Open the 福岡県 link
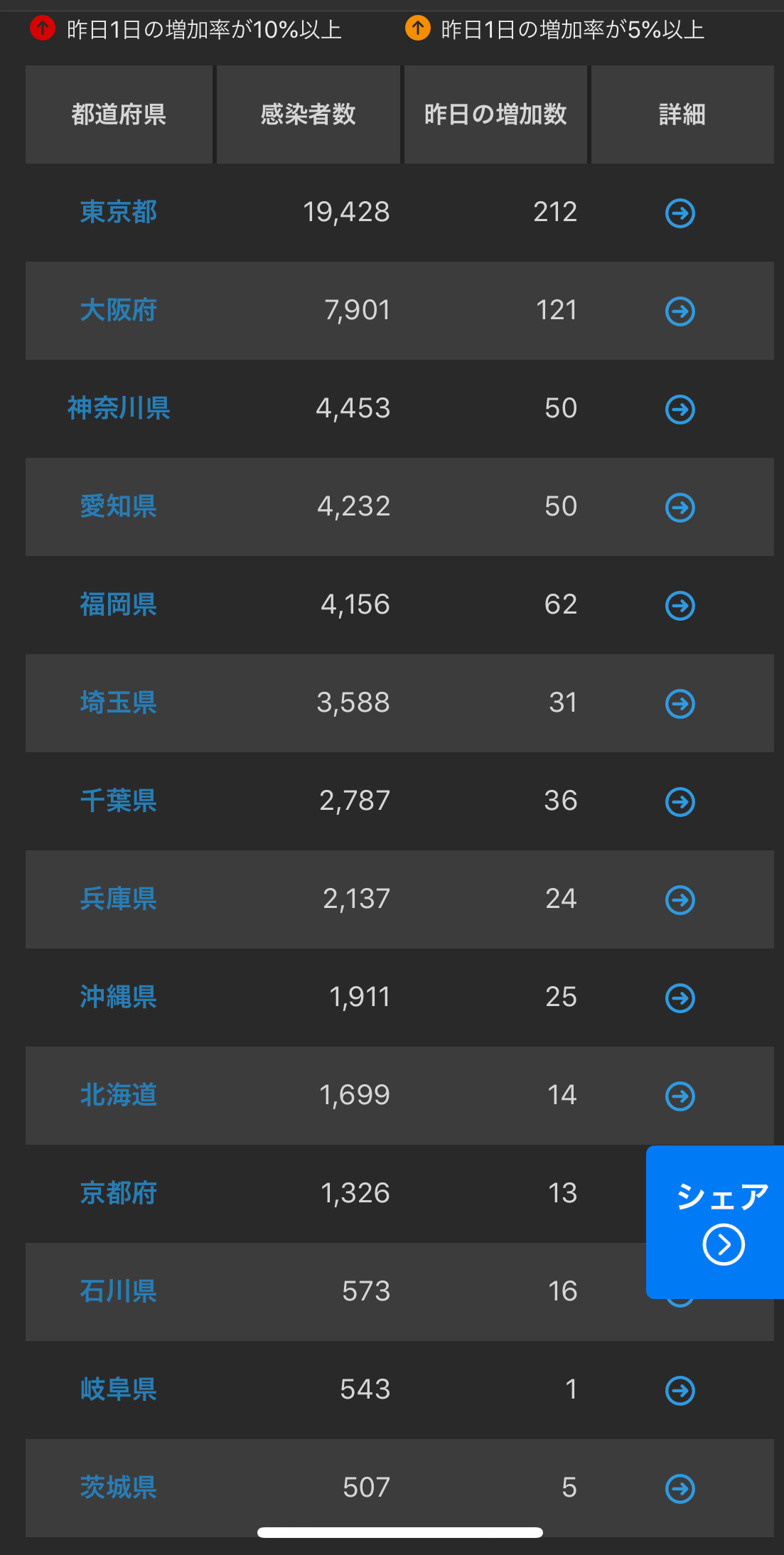This screenshot has height=1555, width=784. coord(119,604)
